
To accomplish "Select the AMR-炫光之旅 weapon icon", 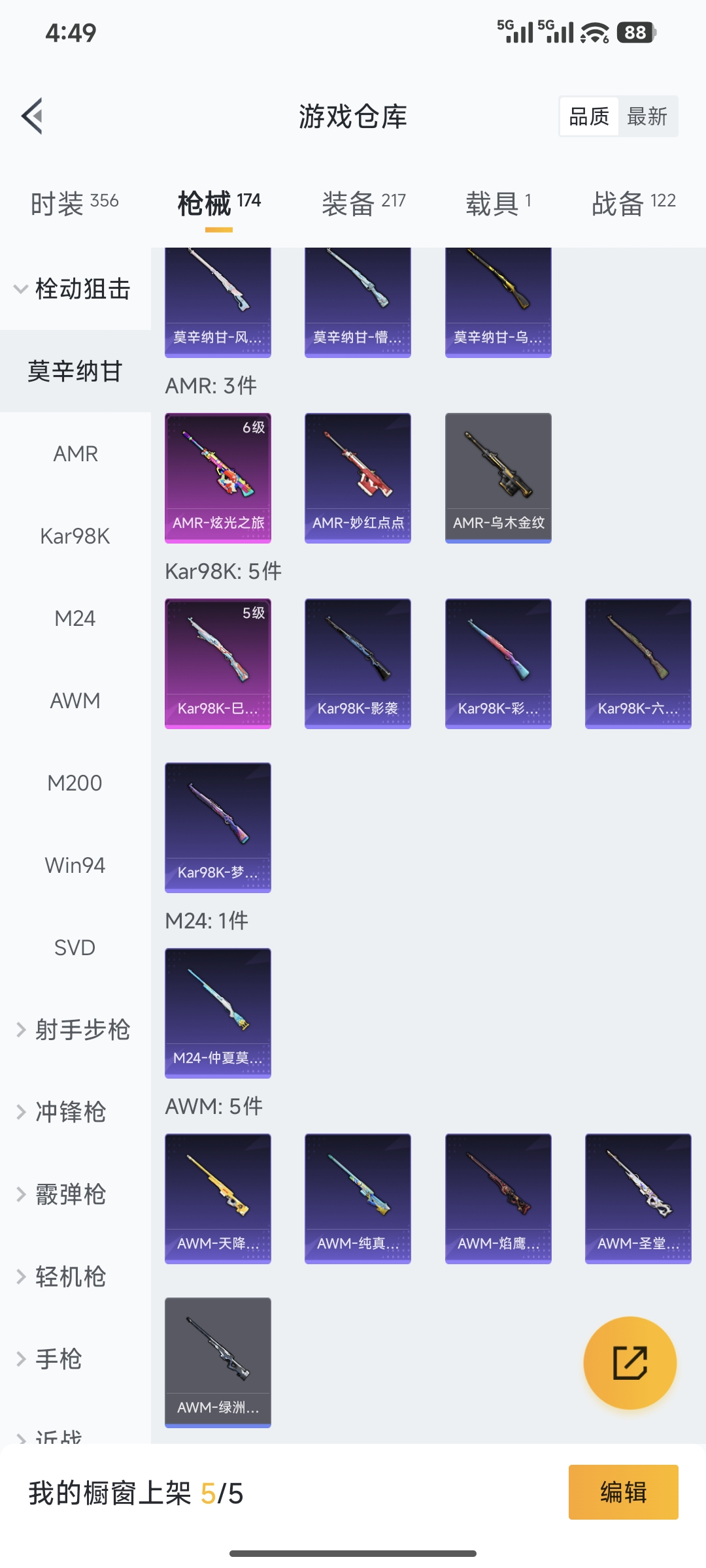I will (x=218, y=477).
